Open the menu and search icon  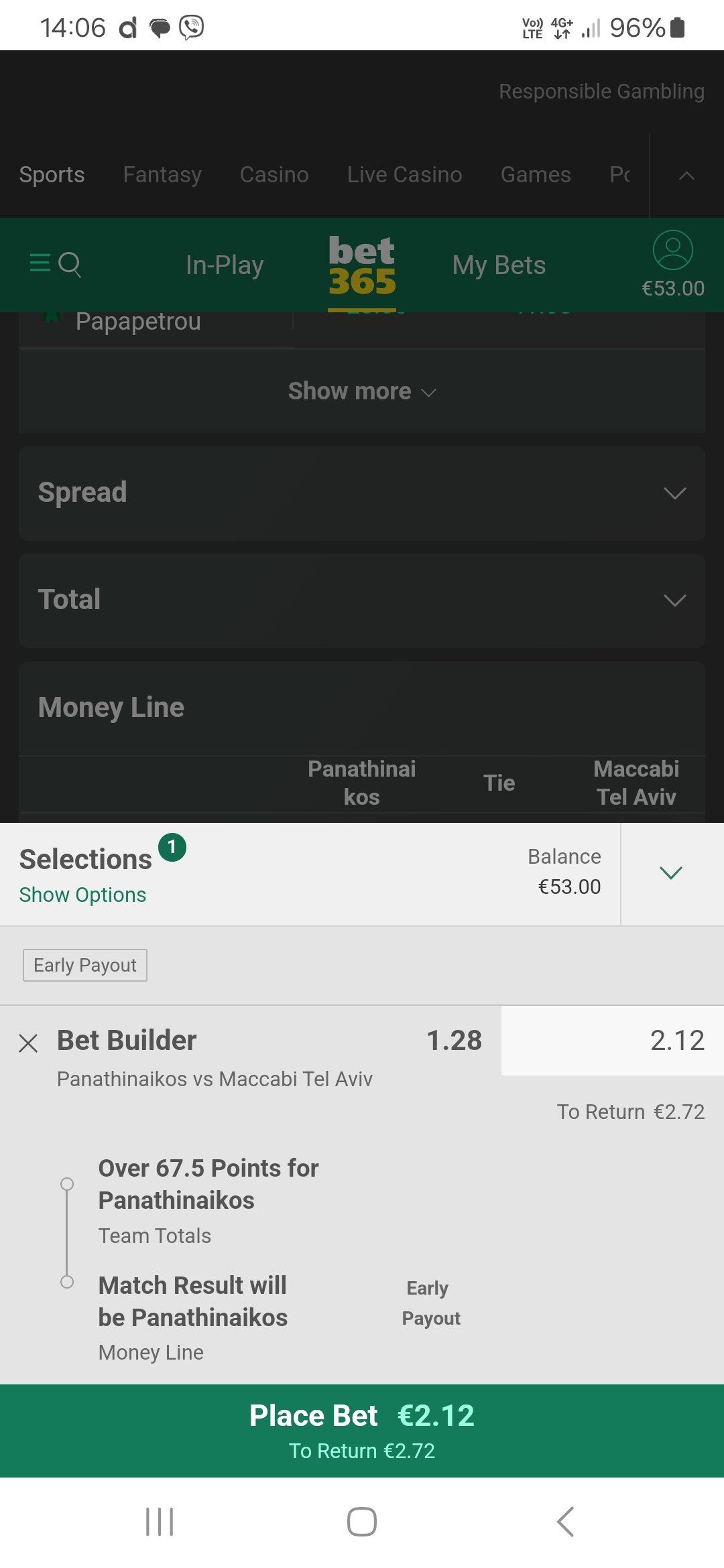click(56, 264)
